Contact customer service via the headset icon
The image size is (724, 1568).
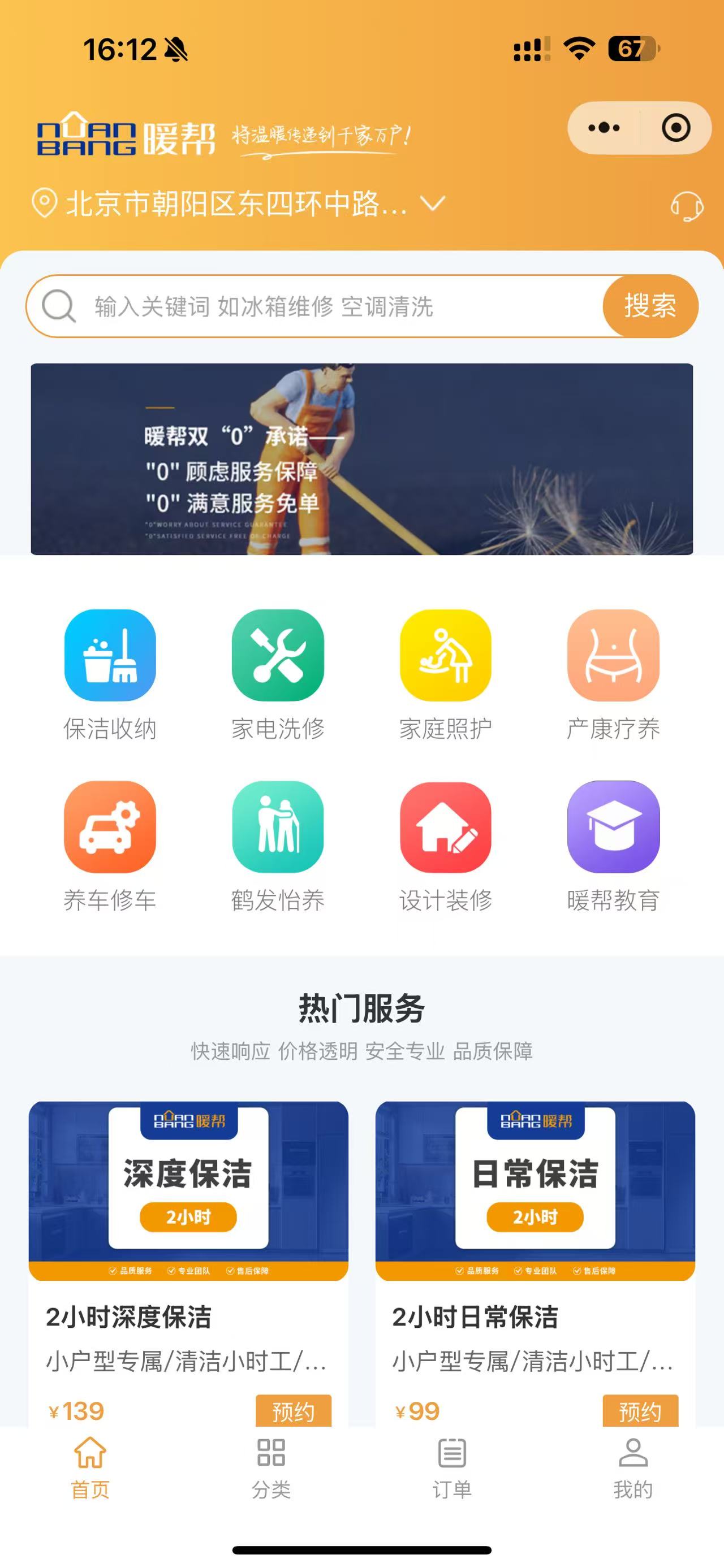tap(686, 206)
